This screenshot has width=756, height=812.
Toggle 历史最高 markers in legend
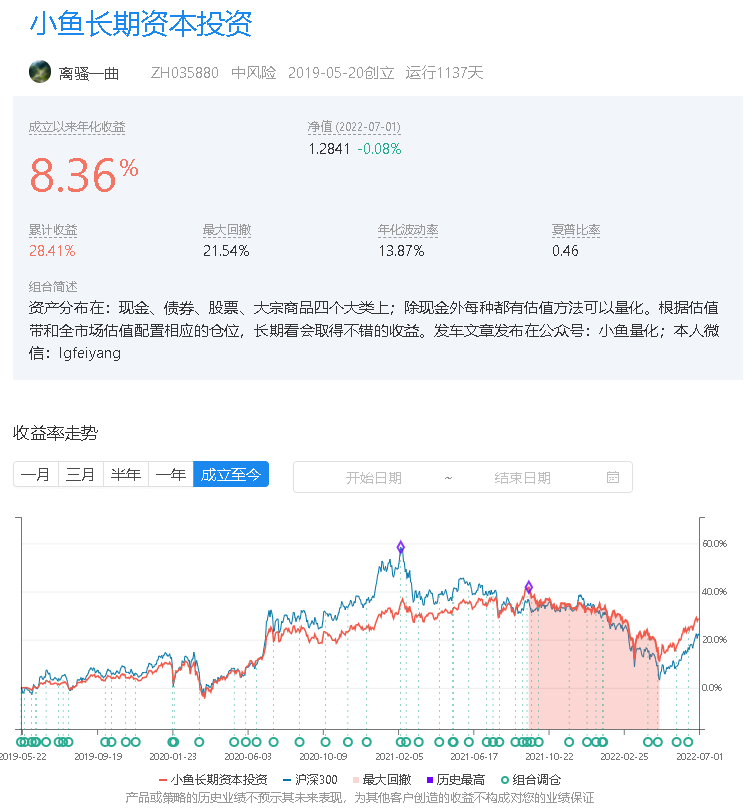point(456,779)
